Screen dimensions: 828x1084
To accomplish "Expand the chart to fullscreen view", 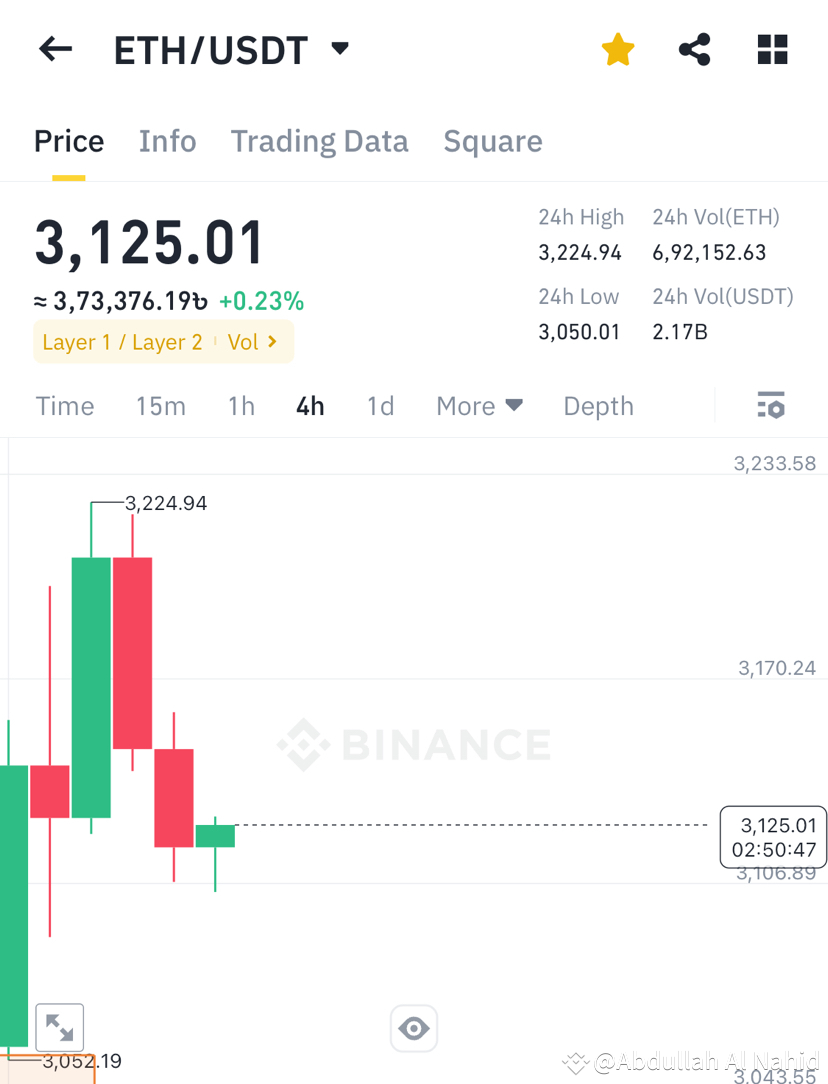I will point(60,1027).
